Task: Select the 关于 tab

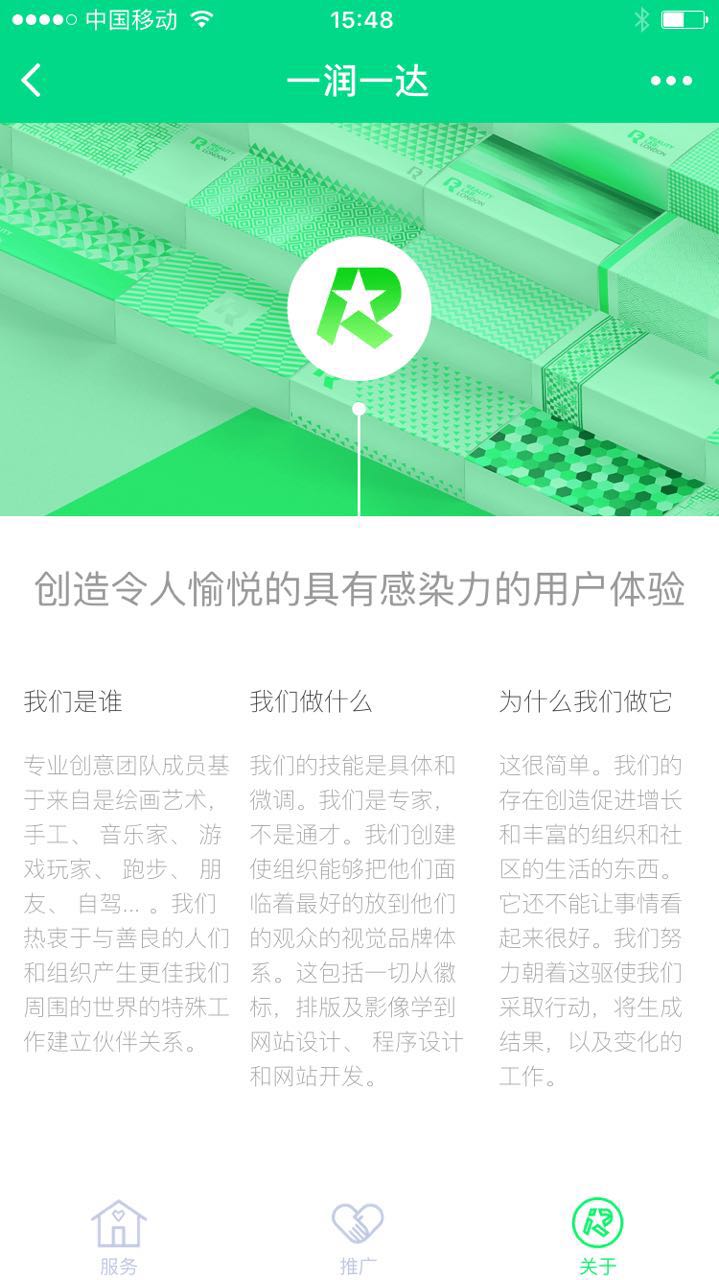Action: coord(597,1238)
